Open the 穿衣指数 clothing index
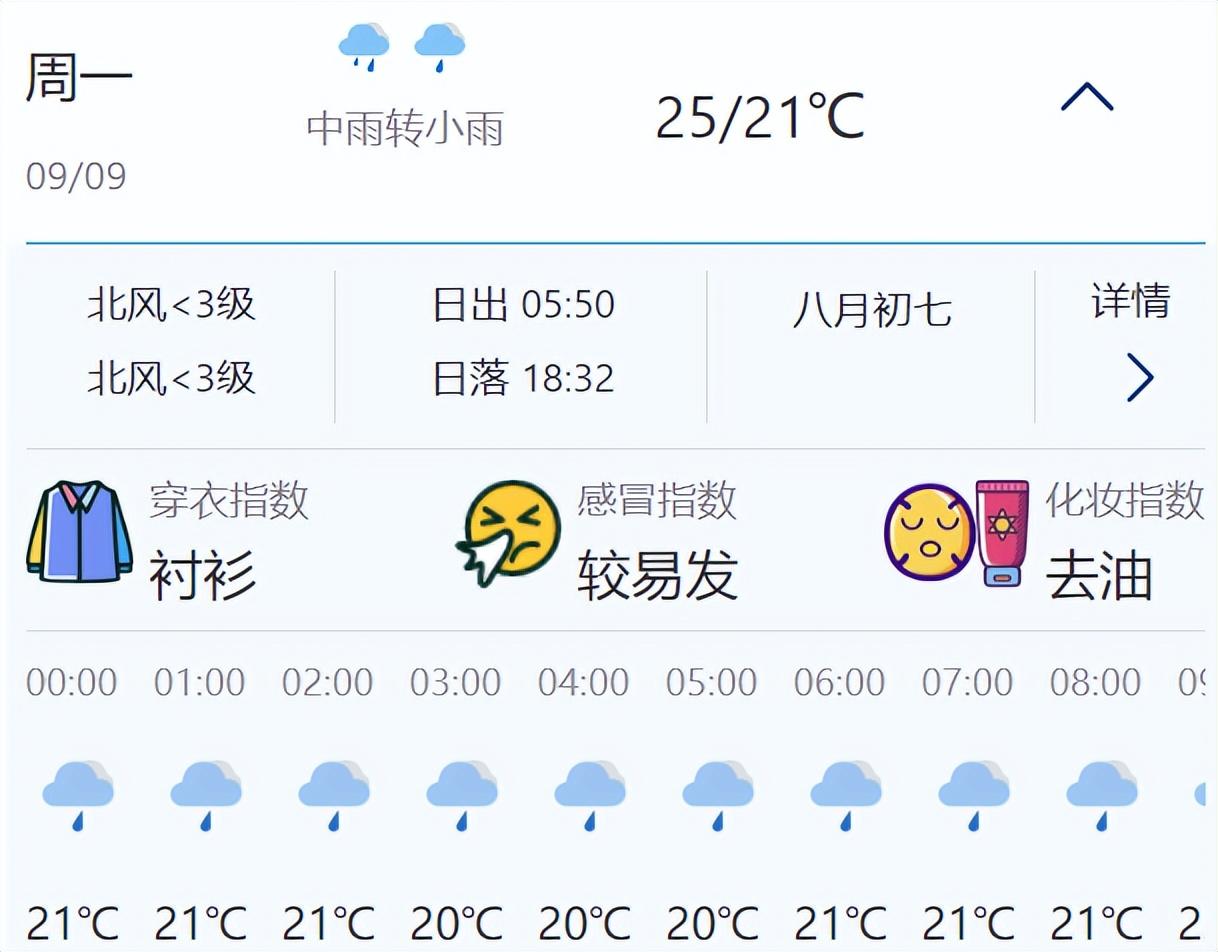Viewport: 1218px width, 952px height. 170,540
